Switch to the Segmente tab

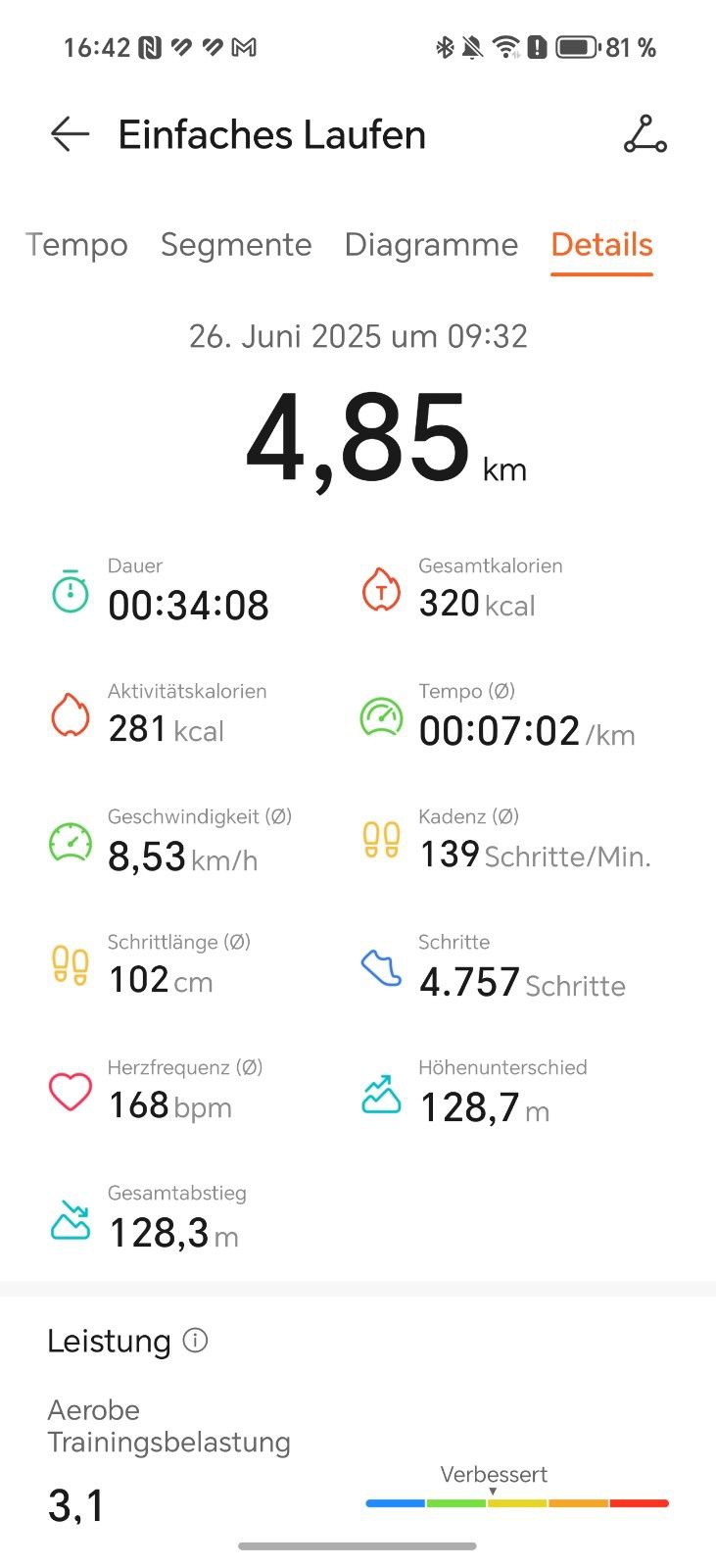tap(236, 245)
